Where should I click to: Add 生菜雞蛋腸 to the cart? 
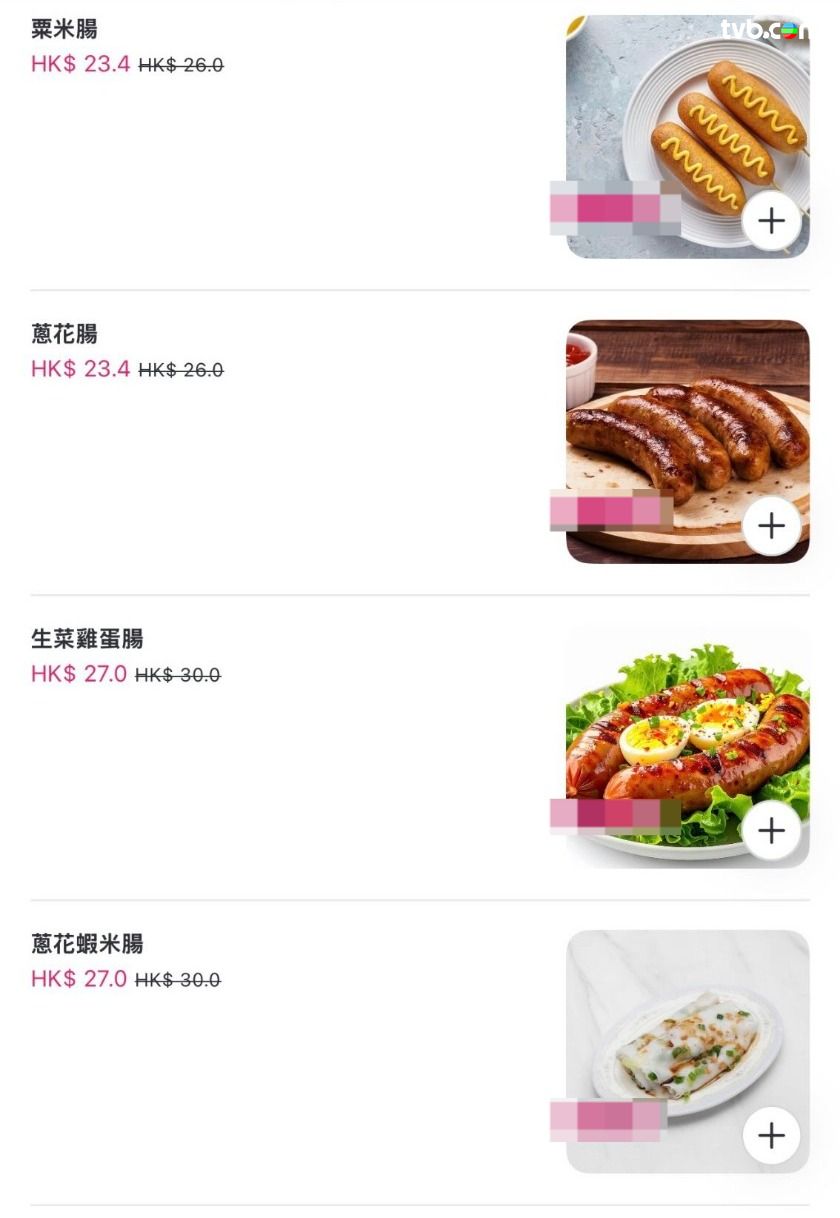[771, 831]
